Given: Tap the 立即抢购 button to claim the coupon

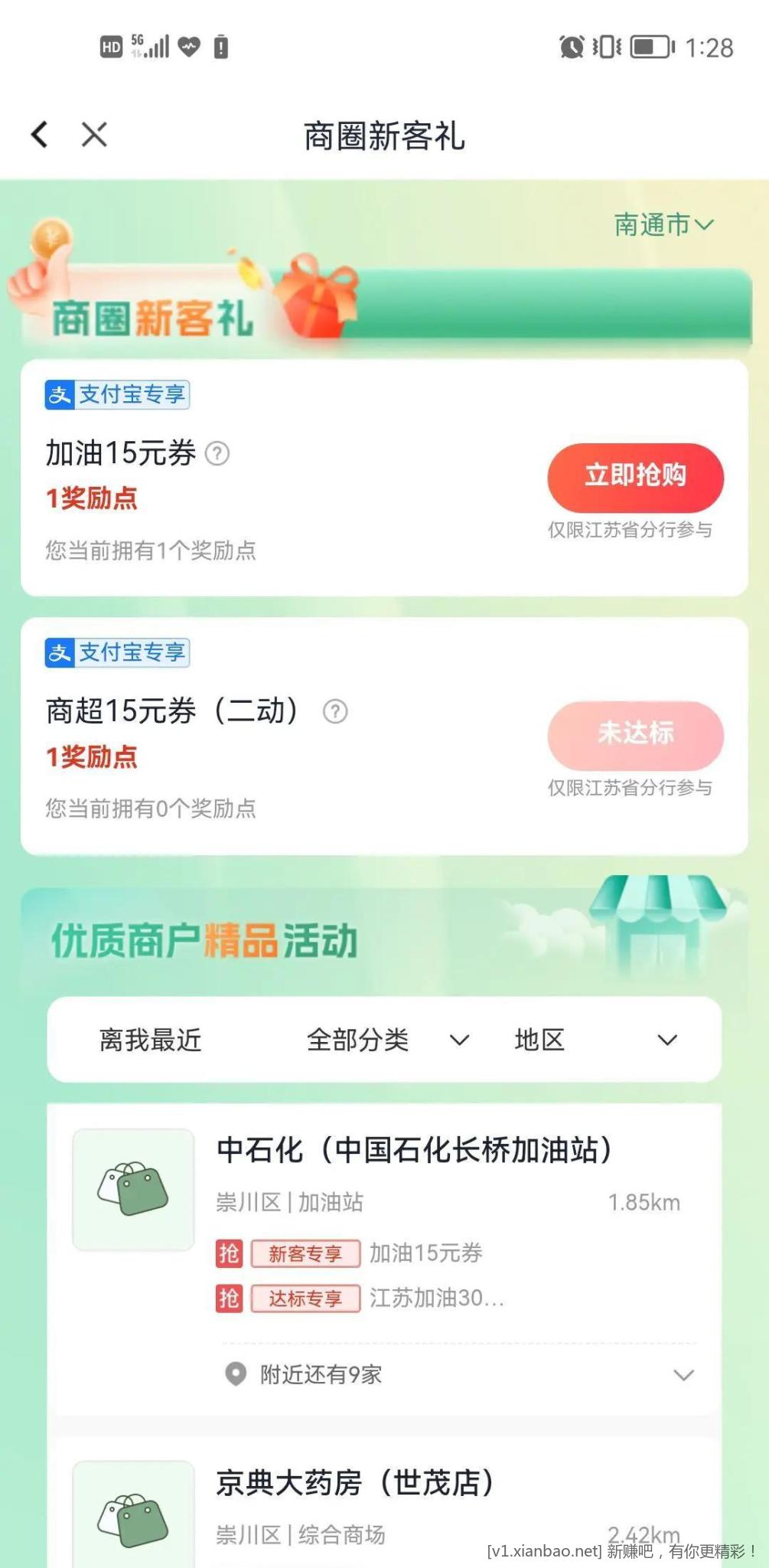Looking at the screenshot, I should click(x=635, y=477).
